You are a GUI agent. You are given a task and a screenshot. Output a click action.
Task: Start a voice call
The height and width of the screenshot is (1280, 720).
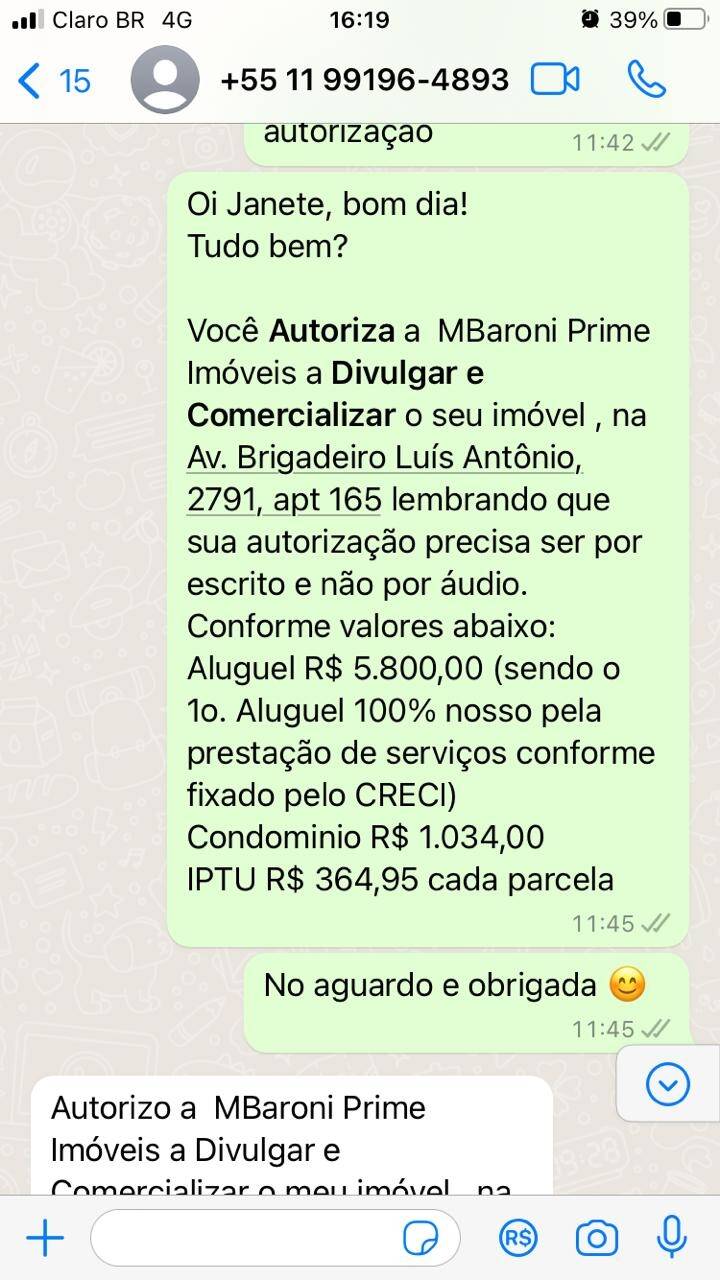point(646,80)
